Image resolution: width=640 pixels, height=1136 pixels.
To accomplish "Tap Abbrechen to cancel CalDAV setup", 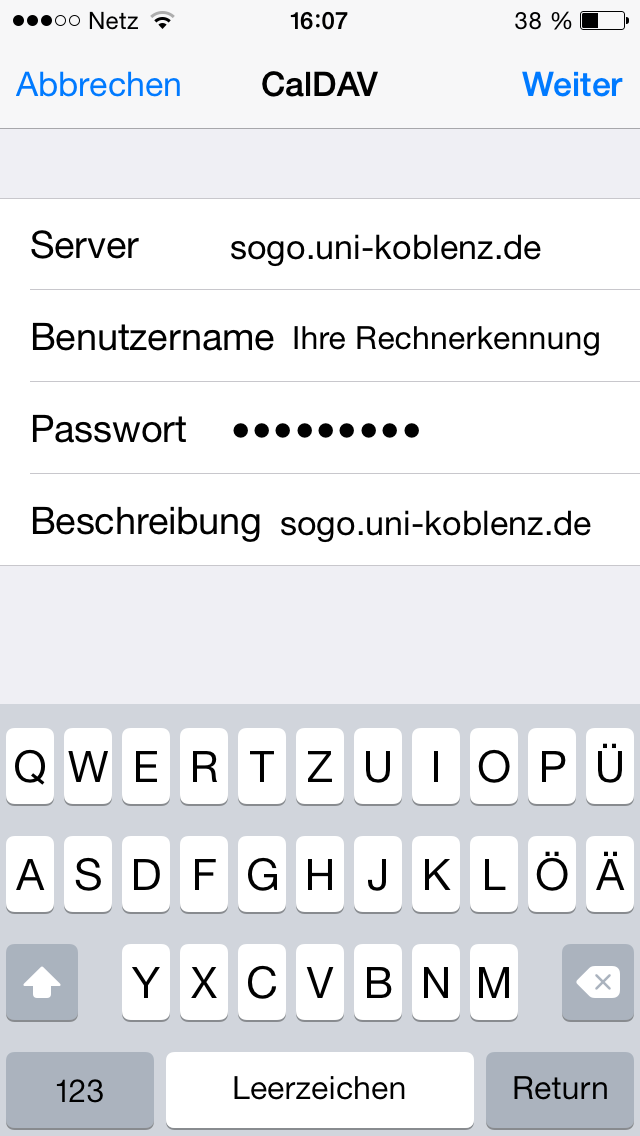I will pos(99,85).
